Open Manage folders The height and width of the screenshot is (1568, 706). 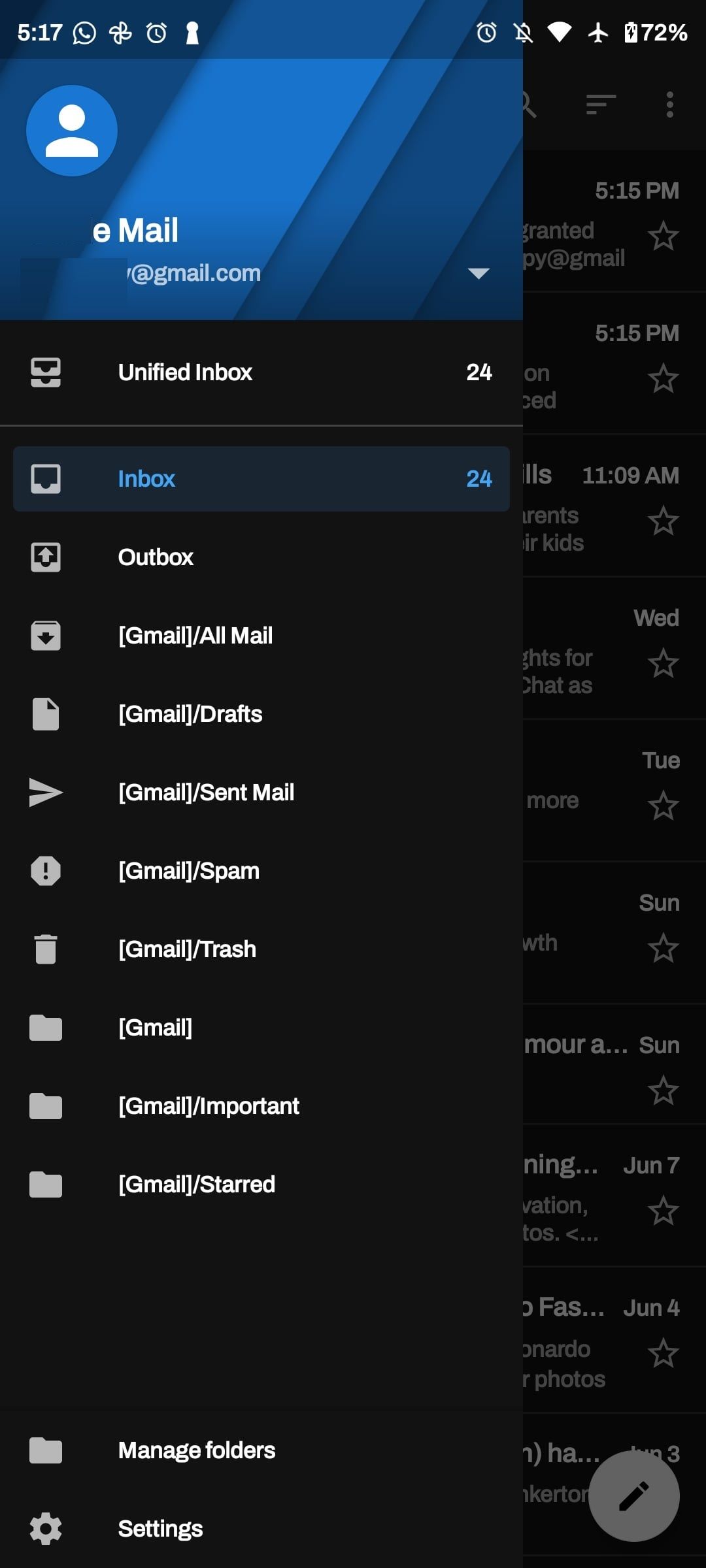coord(261,1450)
